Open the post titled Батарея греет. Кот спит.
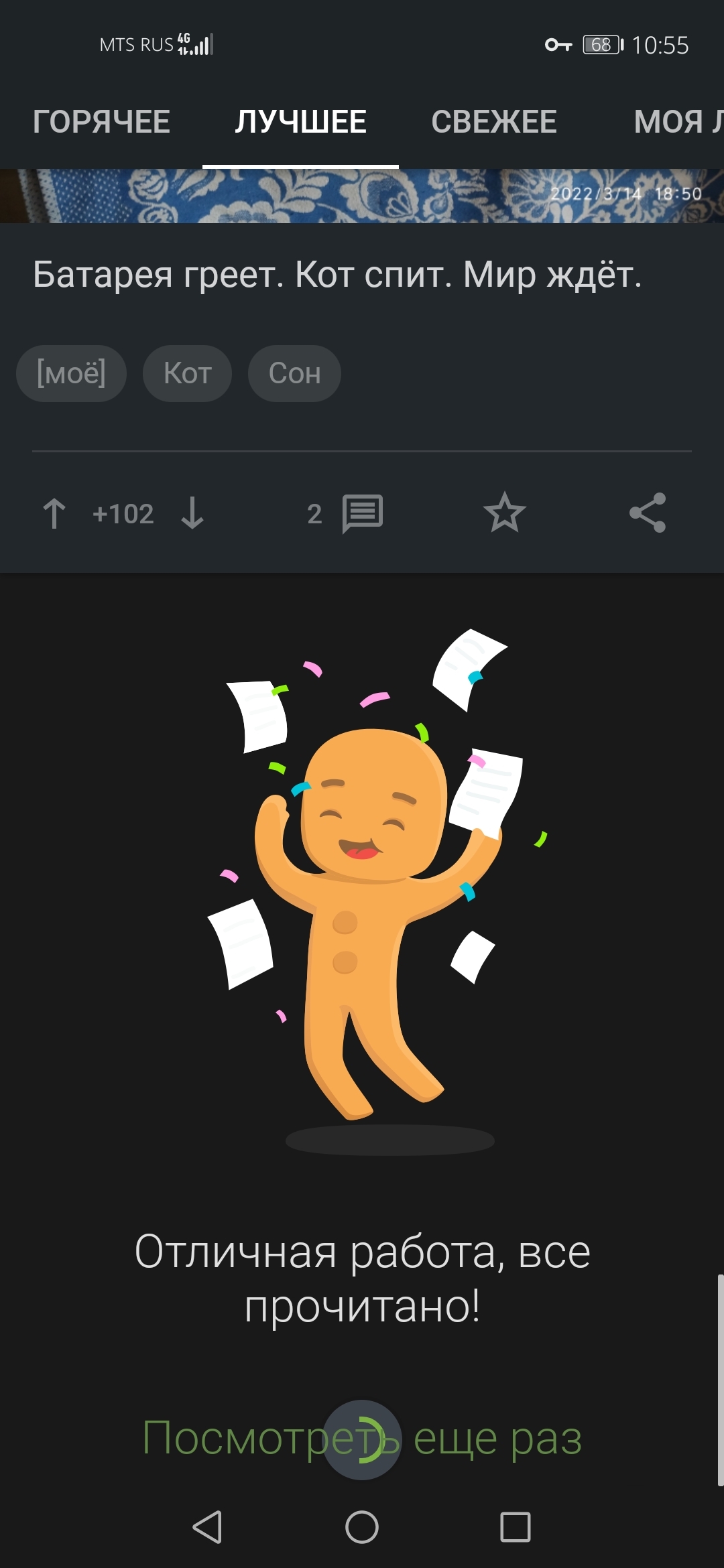 click(x=337, y=275)
